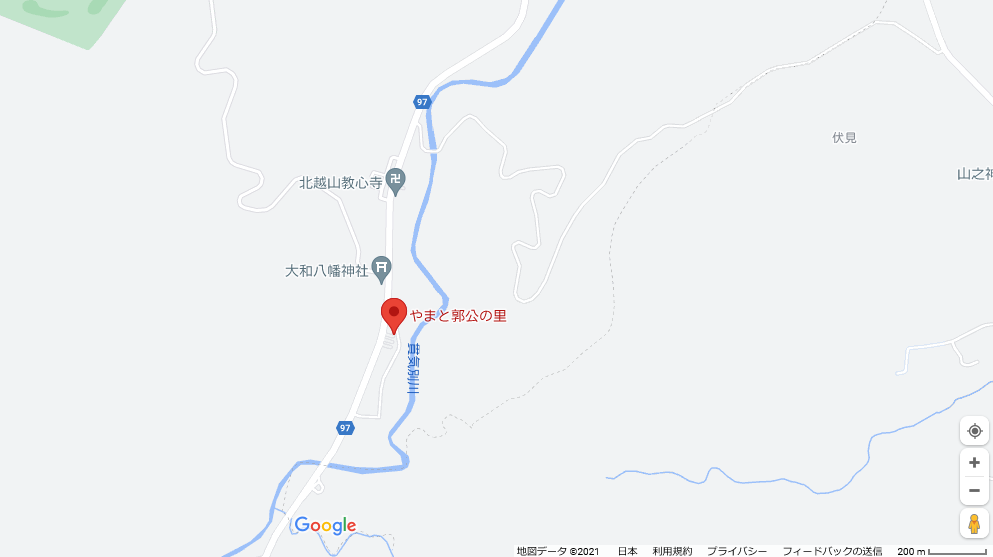Open 利用規約 terms link
The image size is (993, 557).
(x=672, y=551)
